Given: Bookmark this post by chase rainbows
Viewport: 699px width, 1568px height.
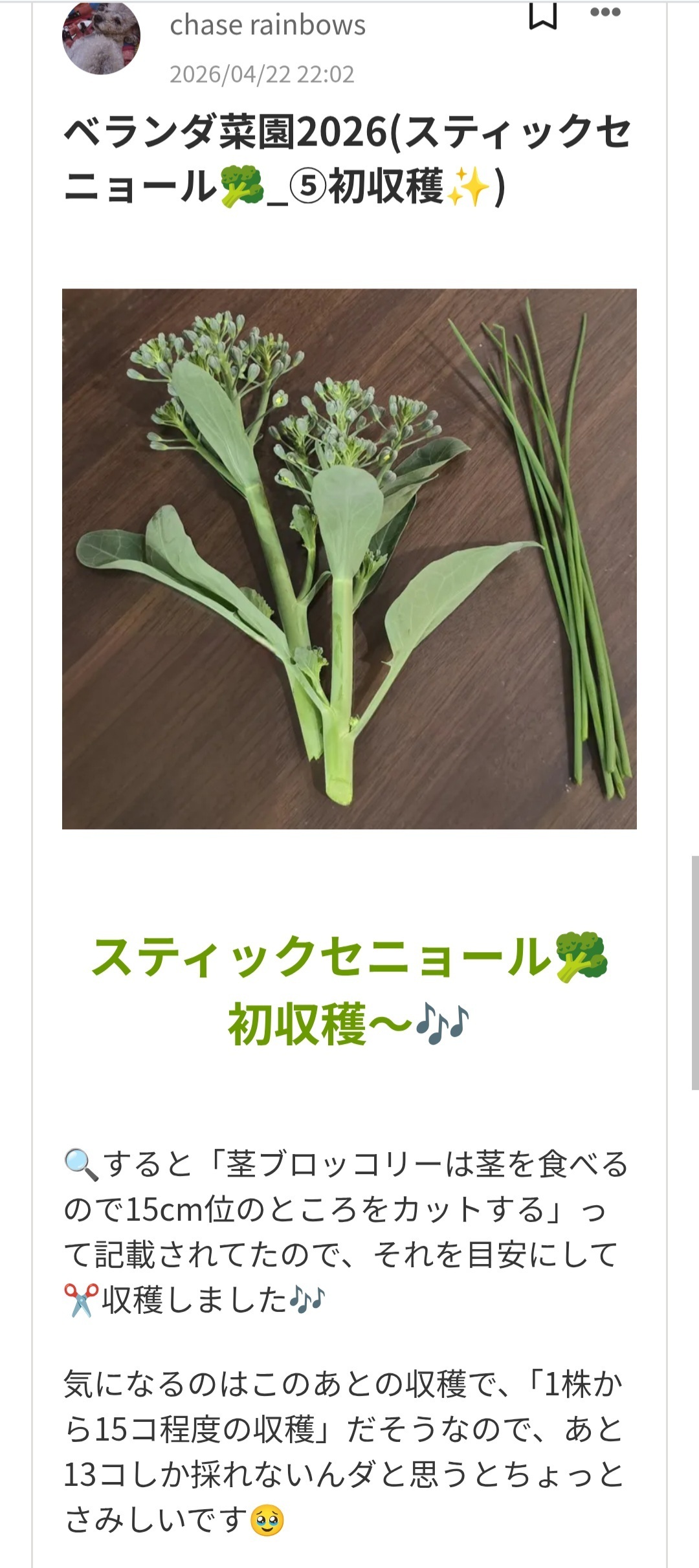Looking at the screenshot, I should click(542, 16).
